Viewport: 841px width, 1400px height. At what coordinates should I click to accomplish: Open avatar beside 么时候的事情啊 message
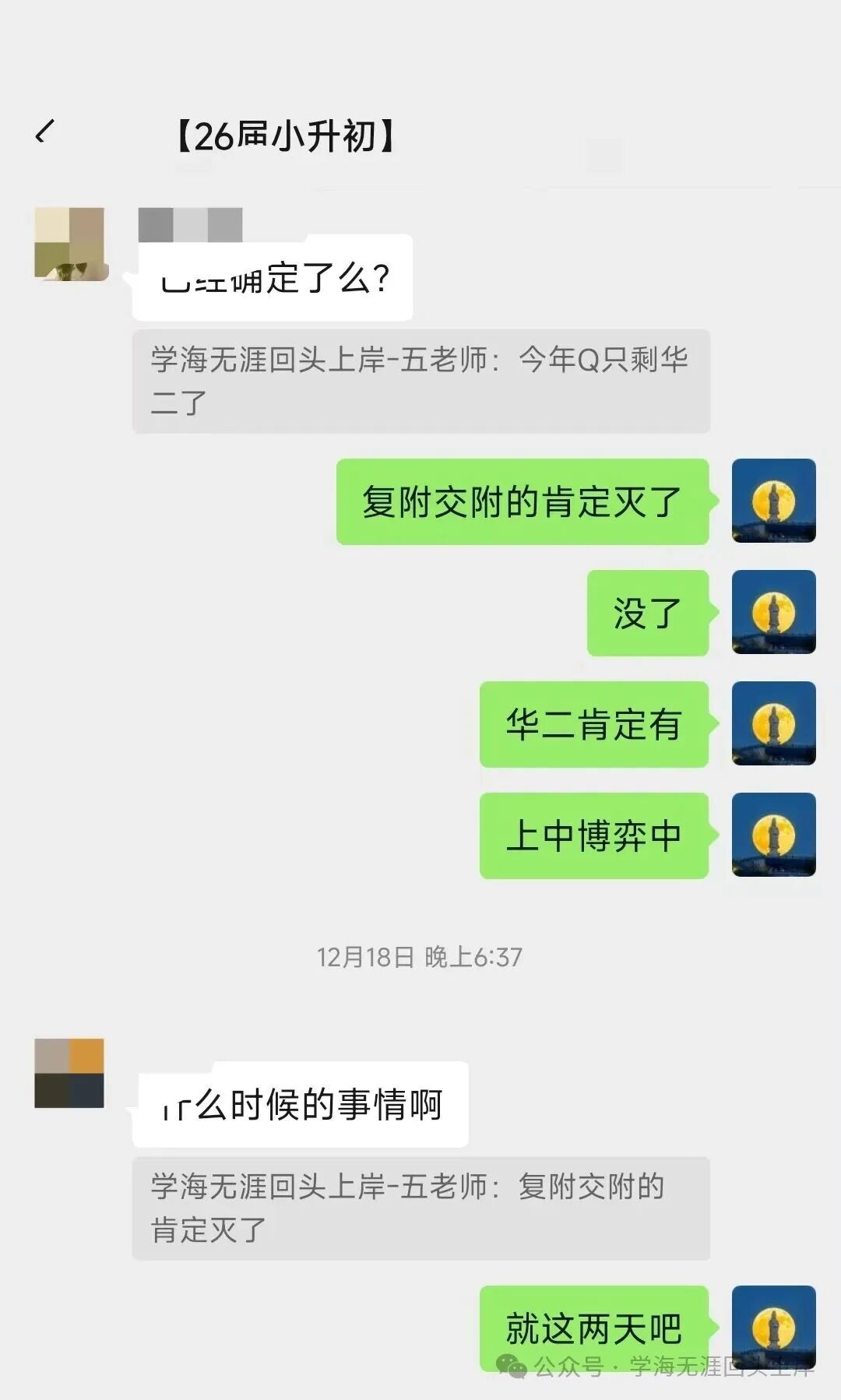pos(69,1073)
